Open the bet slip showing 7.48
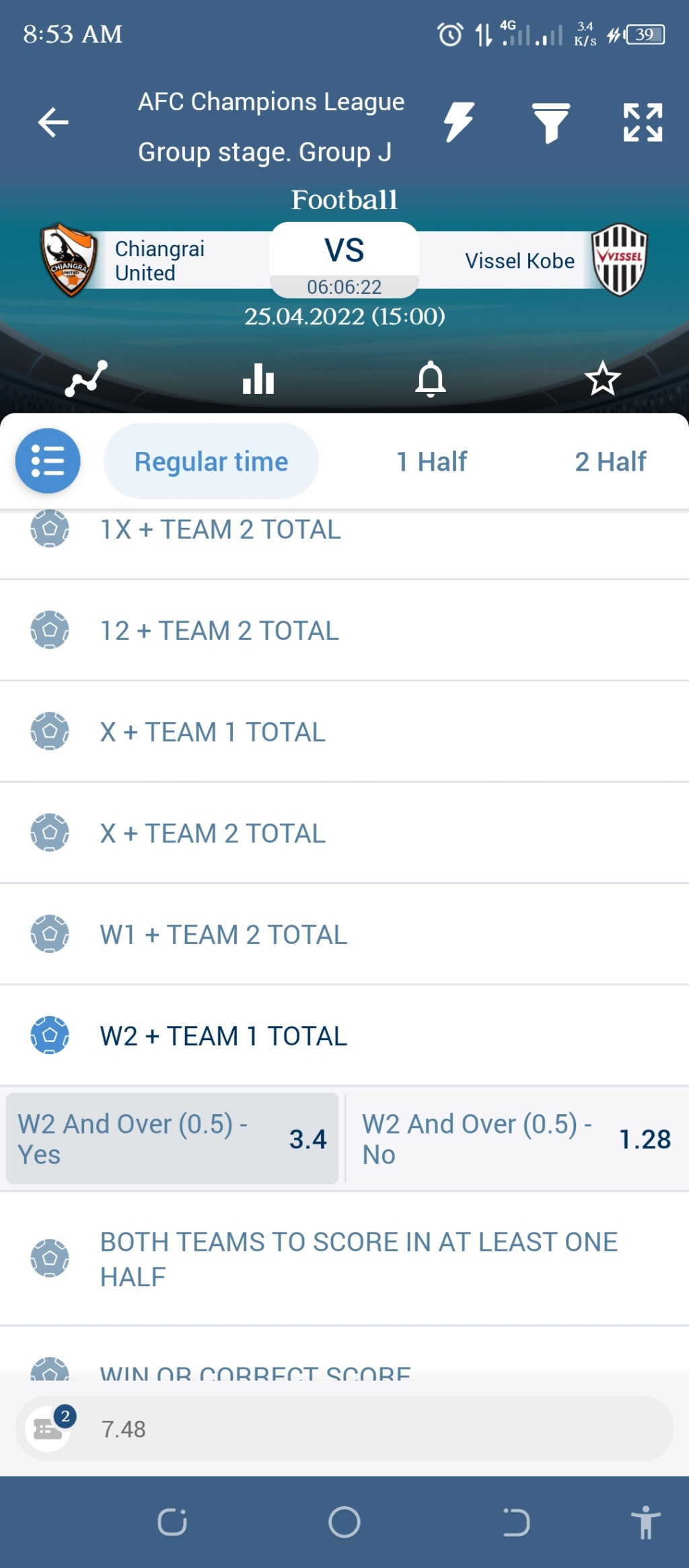This screenshot has height=1568, width=689. 344,1429
